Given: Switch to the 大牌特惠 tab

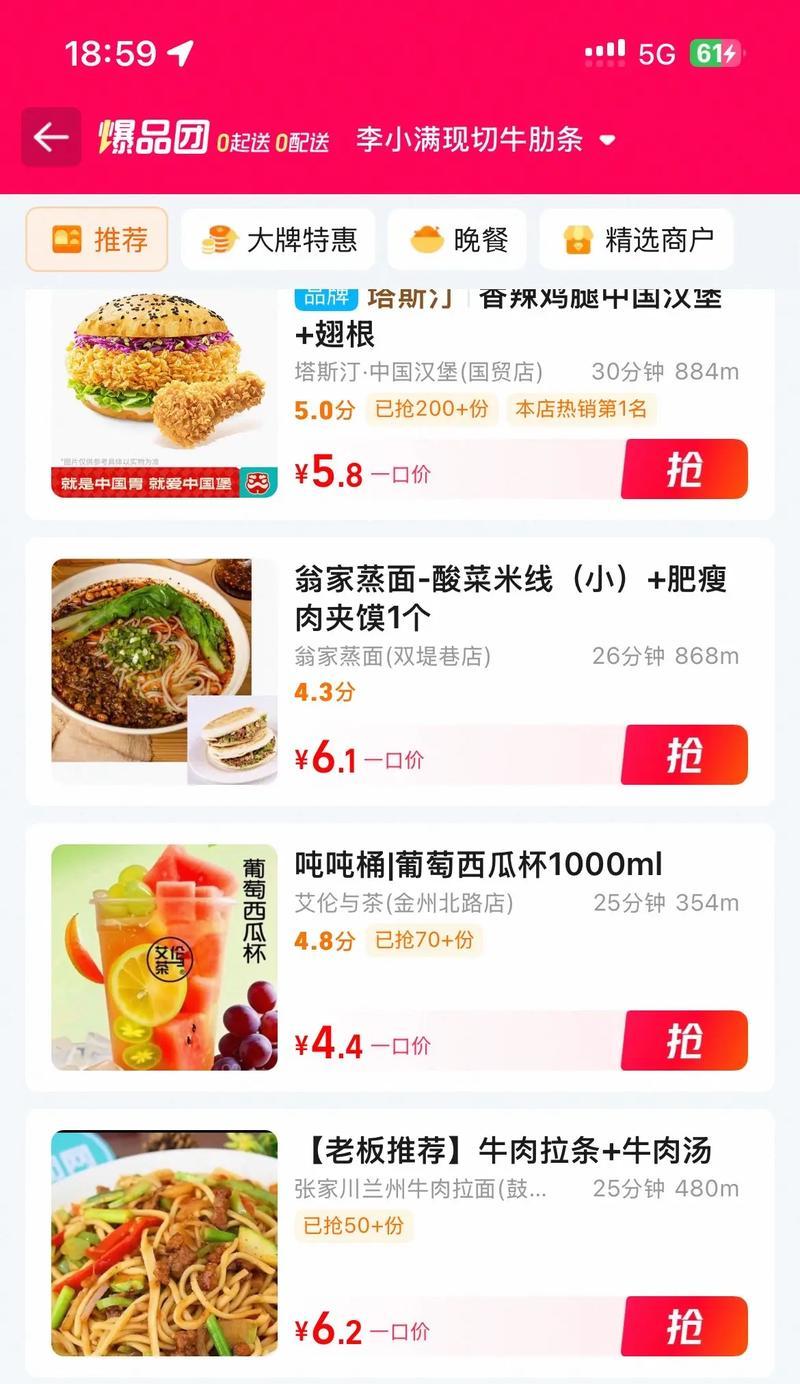Looking at the screenshot, I should (x=278, y=238).
